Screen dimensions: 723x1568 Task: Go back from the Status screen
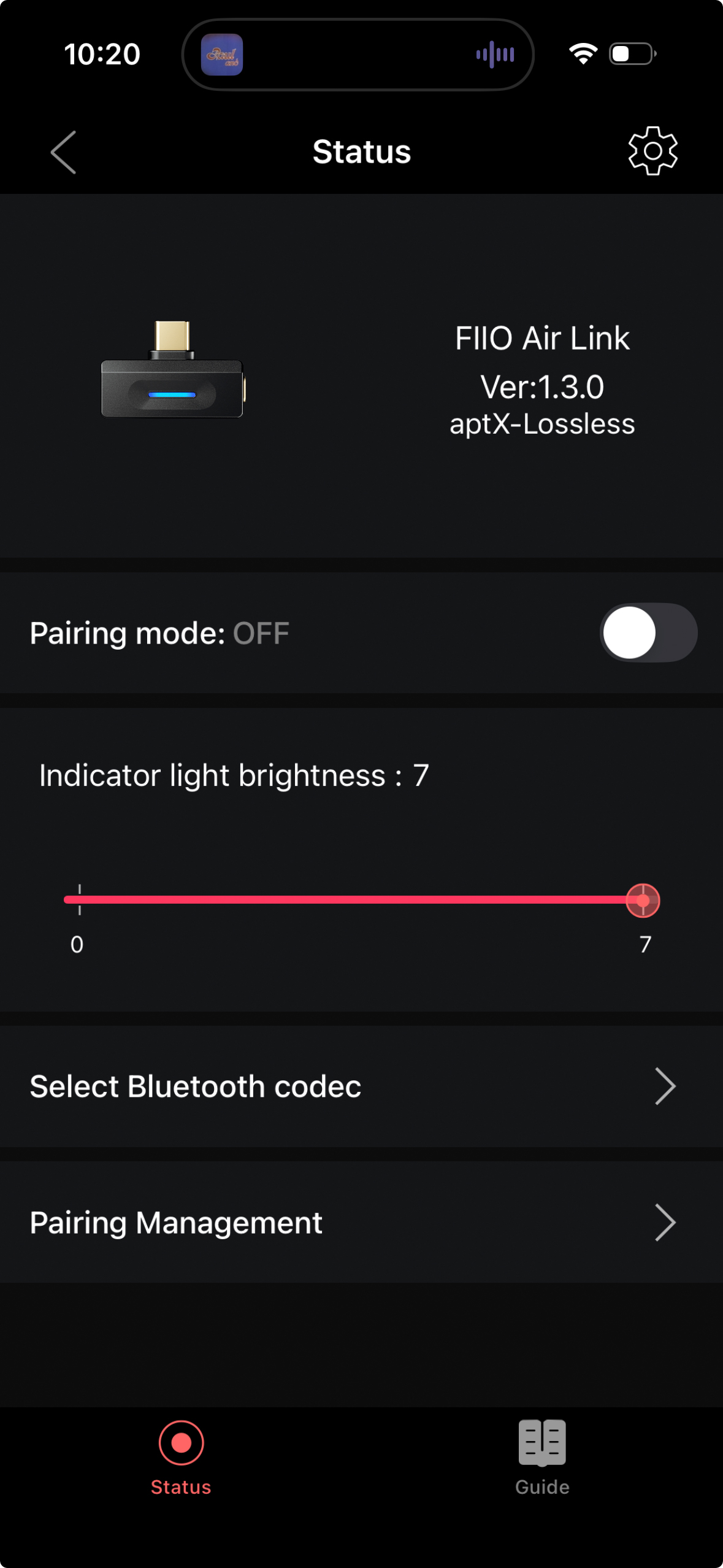click(x=64, y=152)
